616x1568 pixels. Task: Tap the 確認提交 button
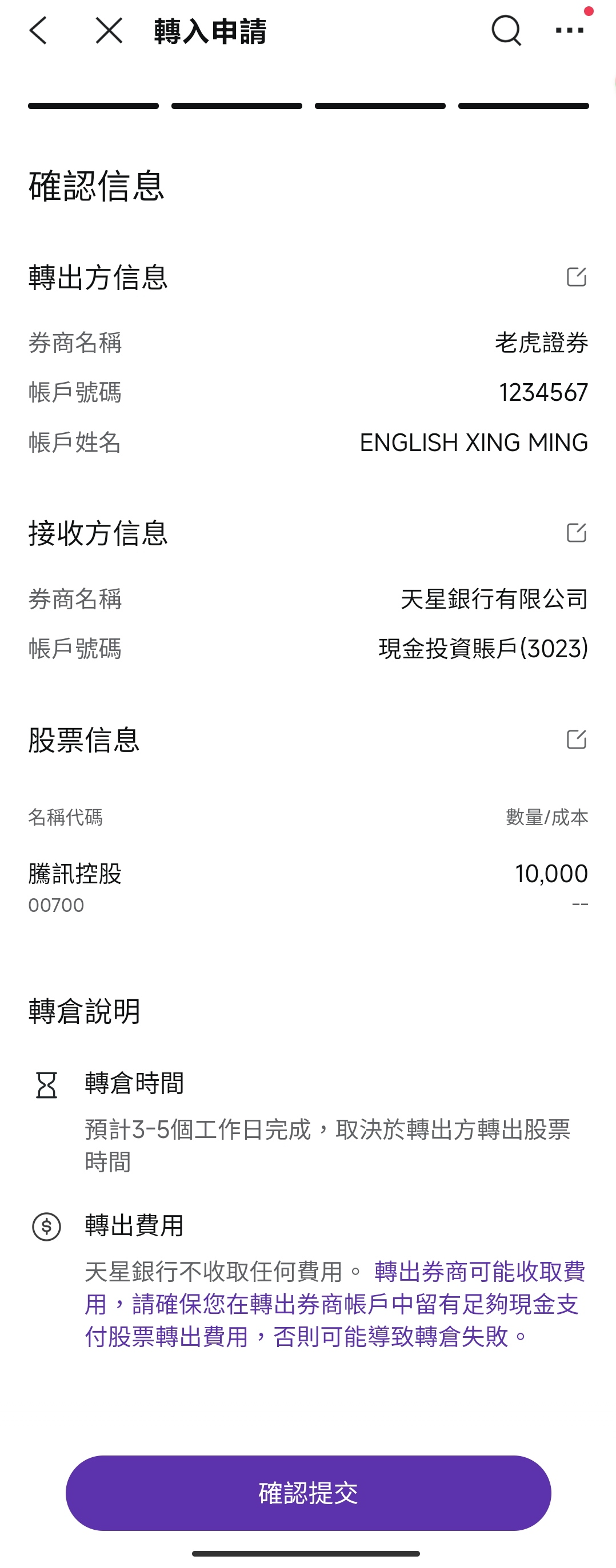[x=309, y=1493]
